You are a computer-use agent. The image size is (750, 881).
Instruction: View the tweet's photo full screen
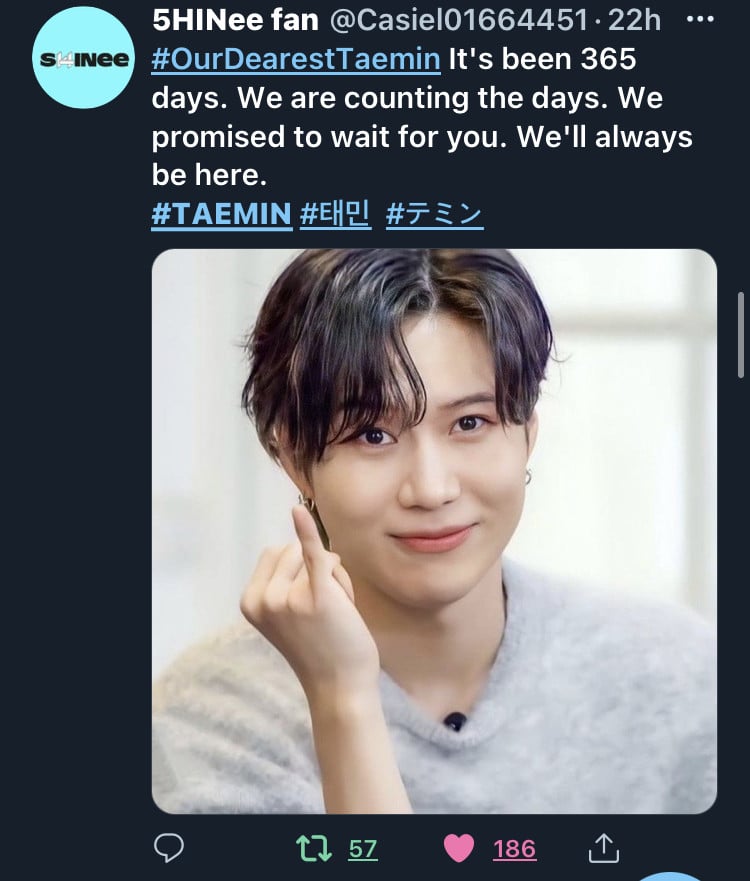click(434, 530)
